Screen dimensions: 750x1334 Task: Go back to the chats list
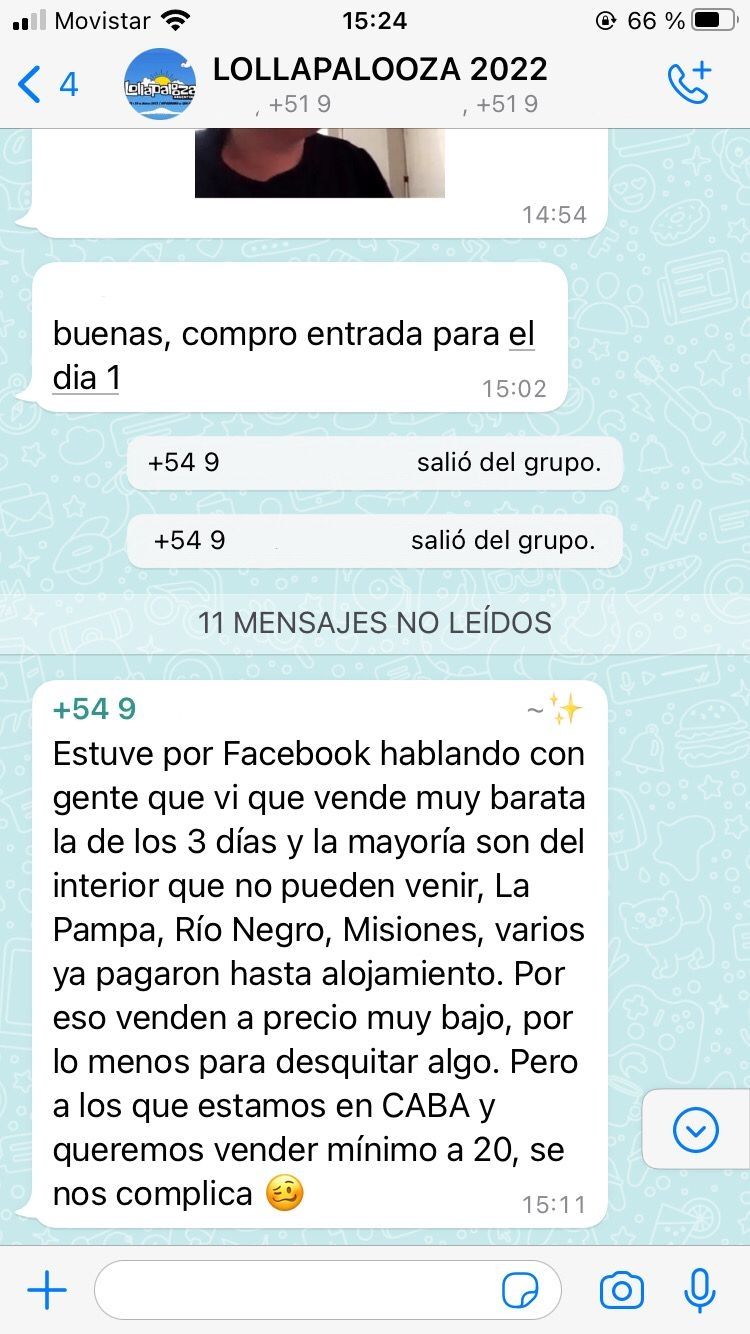click(x=45, y=85)
